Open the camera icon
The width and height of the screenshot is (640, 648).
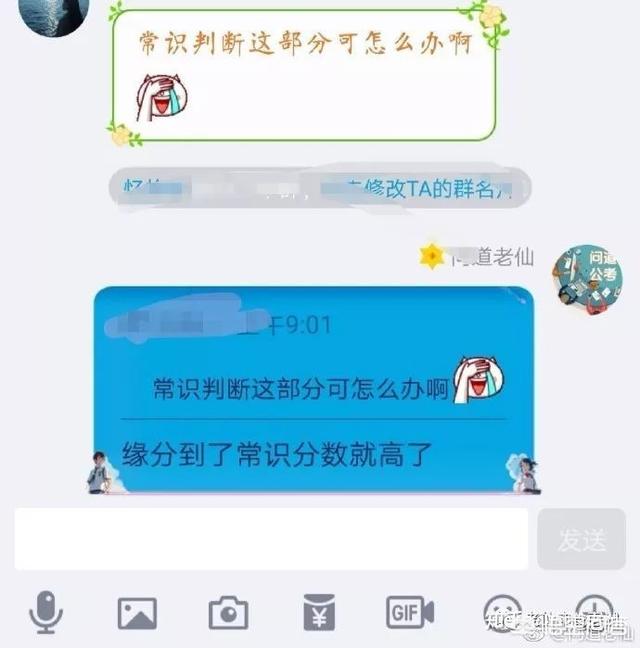pos(228,612)
